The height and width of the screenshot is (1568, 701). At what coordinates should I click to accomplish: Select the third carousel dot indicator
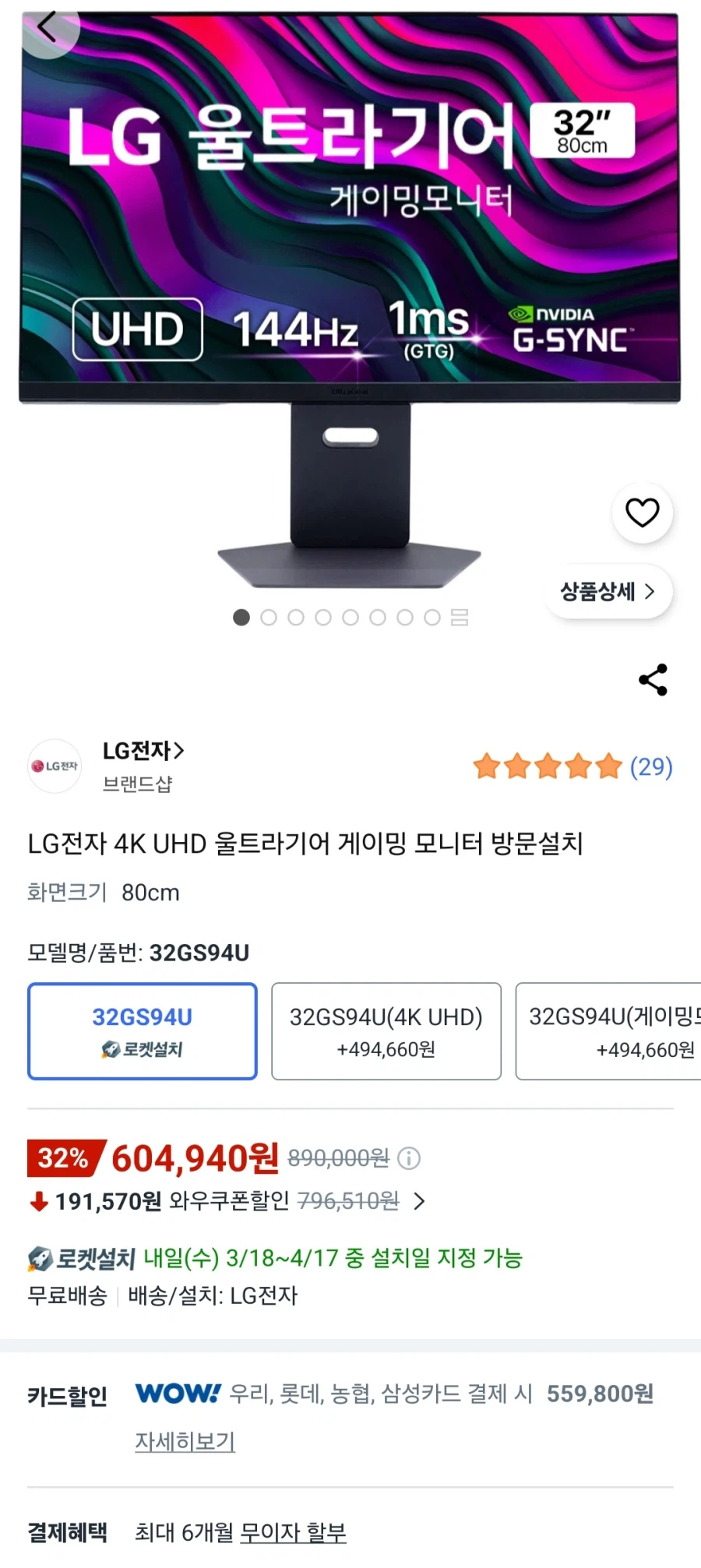pyautogui.click(x=295, y=617)
